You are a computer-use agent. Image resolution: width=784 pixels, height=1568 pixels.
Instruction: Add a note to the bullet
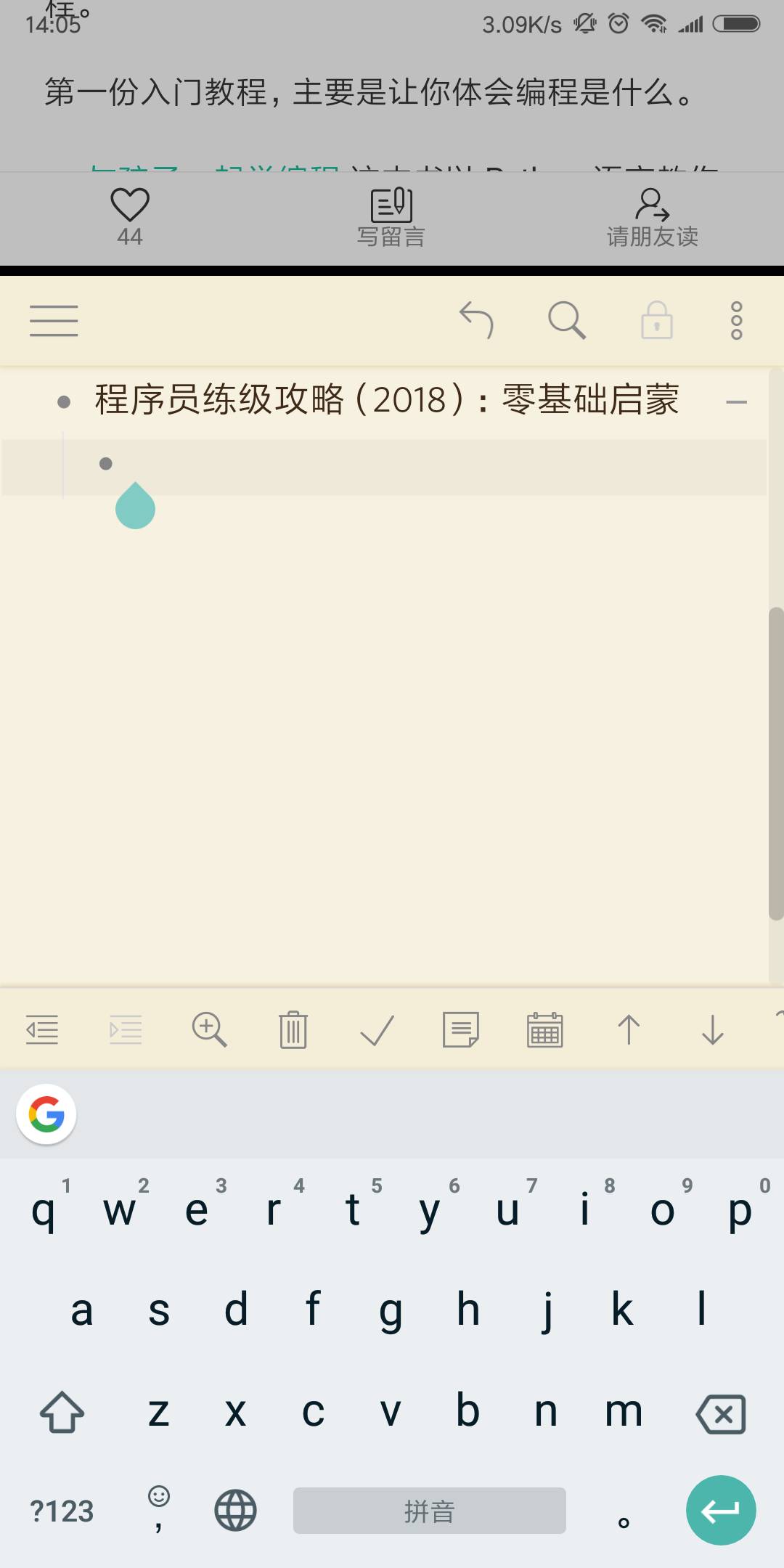point(461,1029)
